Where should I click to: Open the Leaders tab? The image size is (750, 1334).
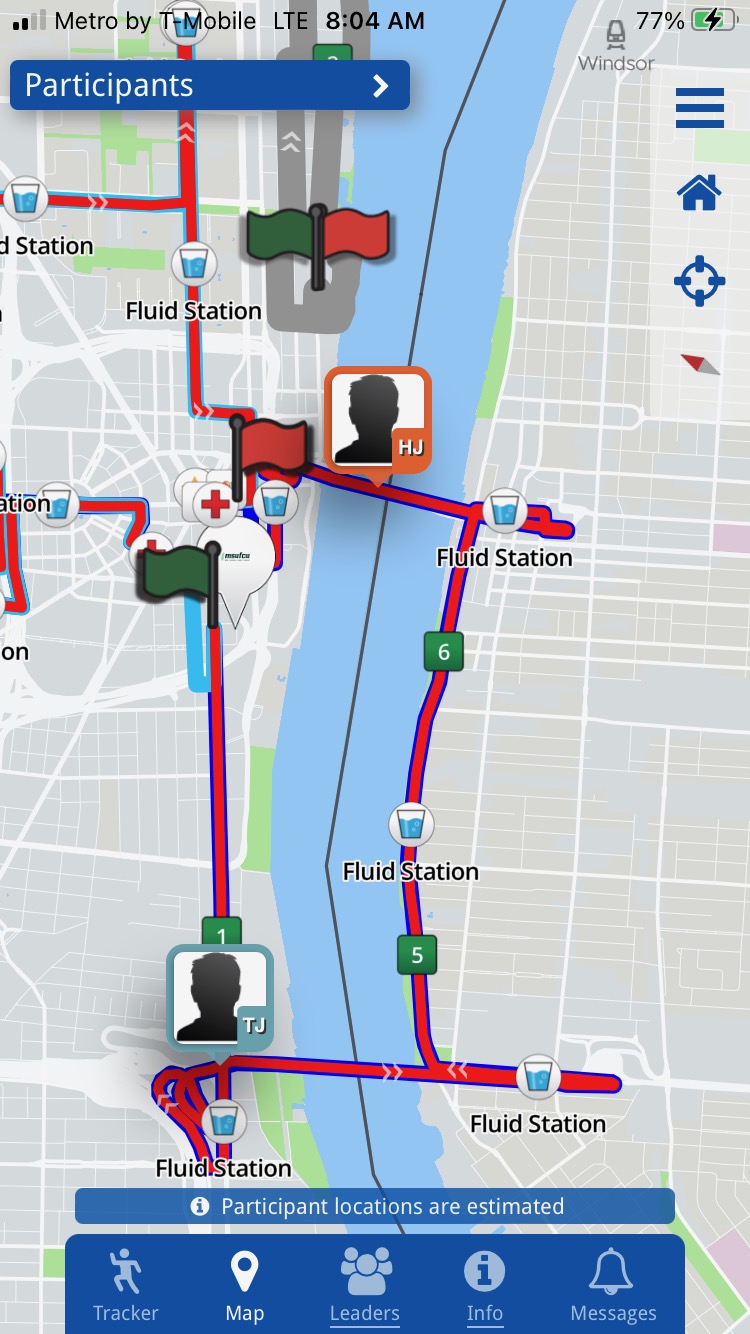(x=365, y=1284)
